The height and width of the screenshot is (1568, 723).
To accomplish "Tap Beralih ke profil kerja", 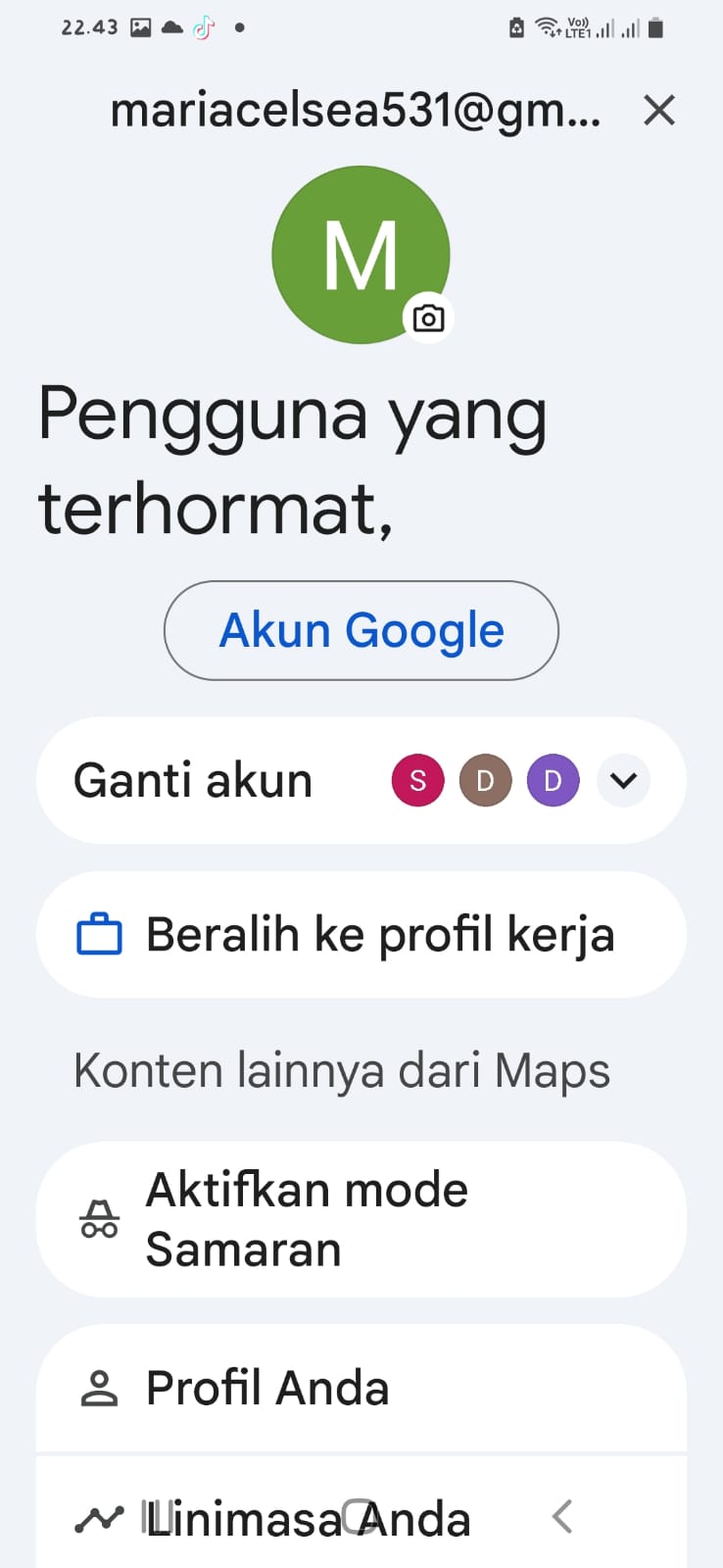I will tap(361, 935).
